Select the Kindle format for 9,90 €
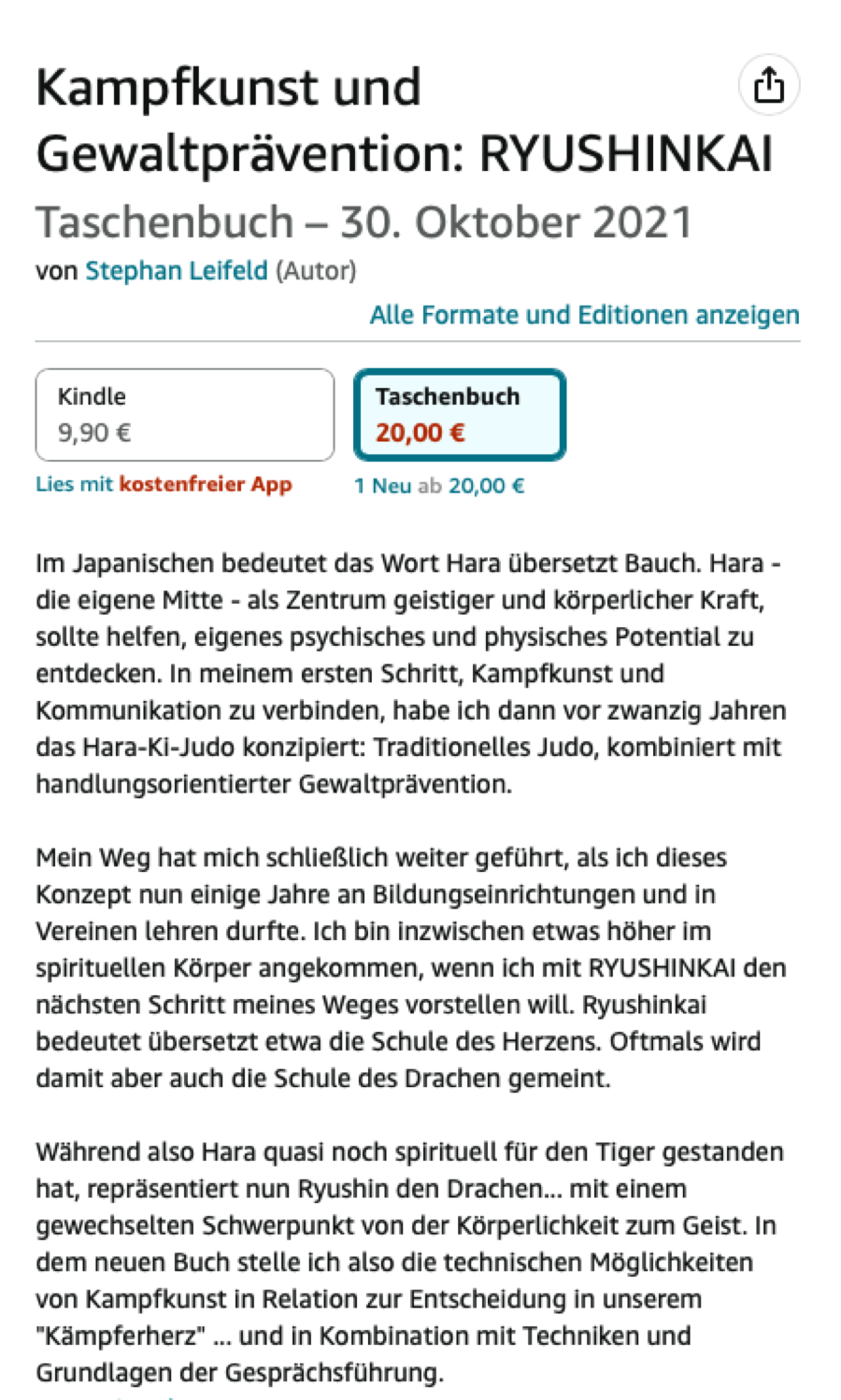This screenshot has width=841, height=1400. [185, 415]
